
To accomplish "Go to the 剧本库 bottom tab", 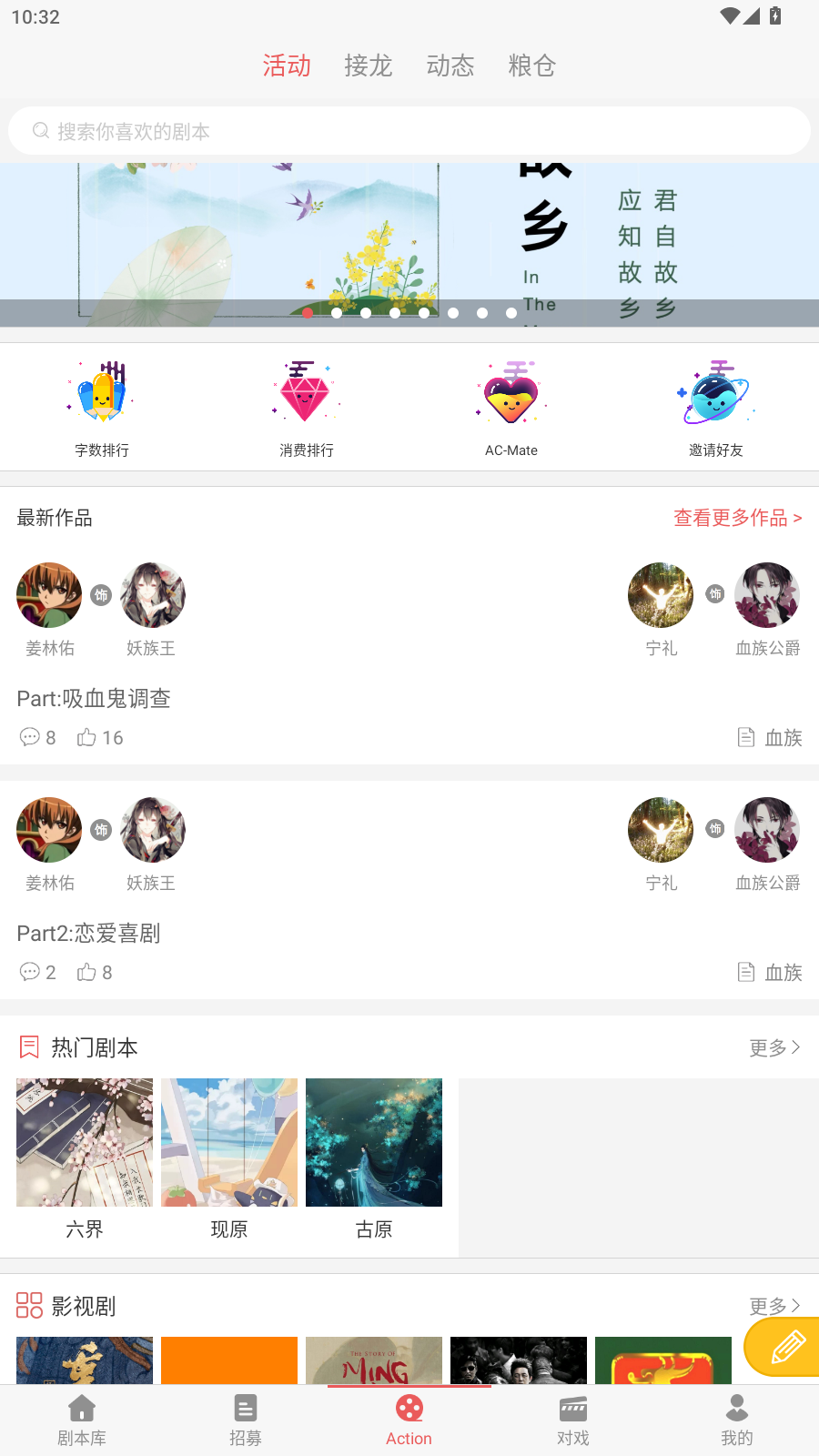I will (x=82, y=1420).
